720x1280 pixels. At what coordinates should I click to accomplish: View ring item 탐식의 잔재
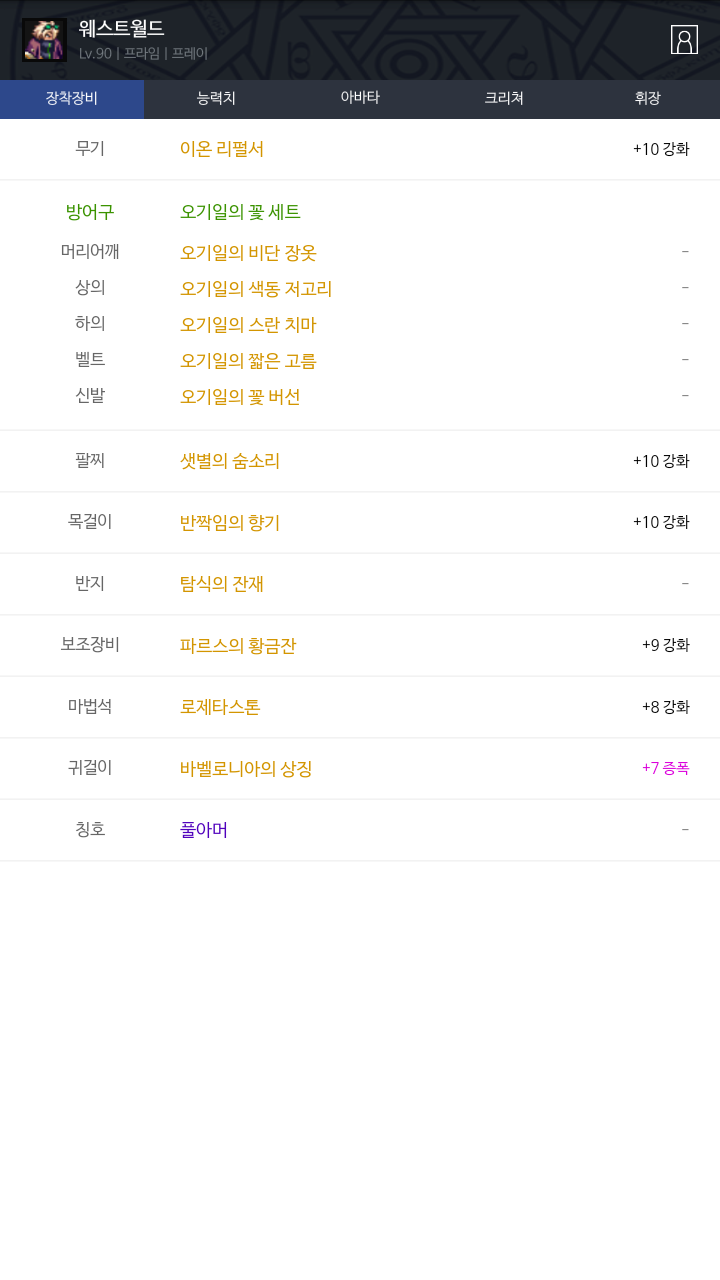[222, 584]
